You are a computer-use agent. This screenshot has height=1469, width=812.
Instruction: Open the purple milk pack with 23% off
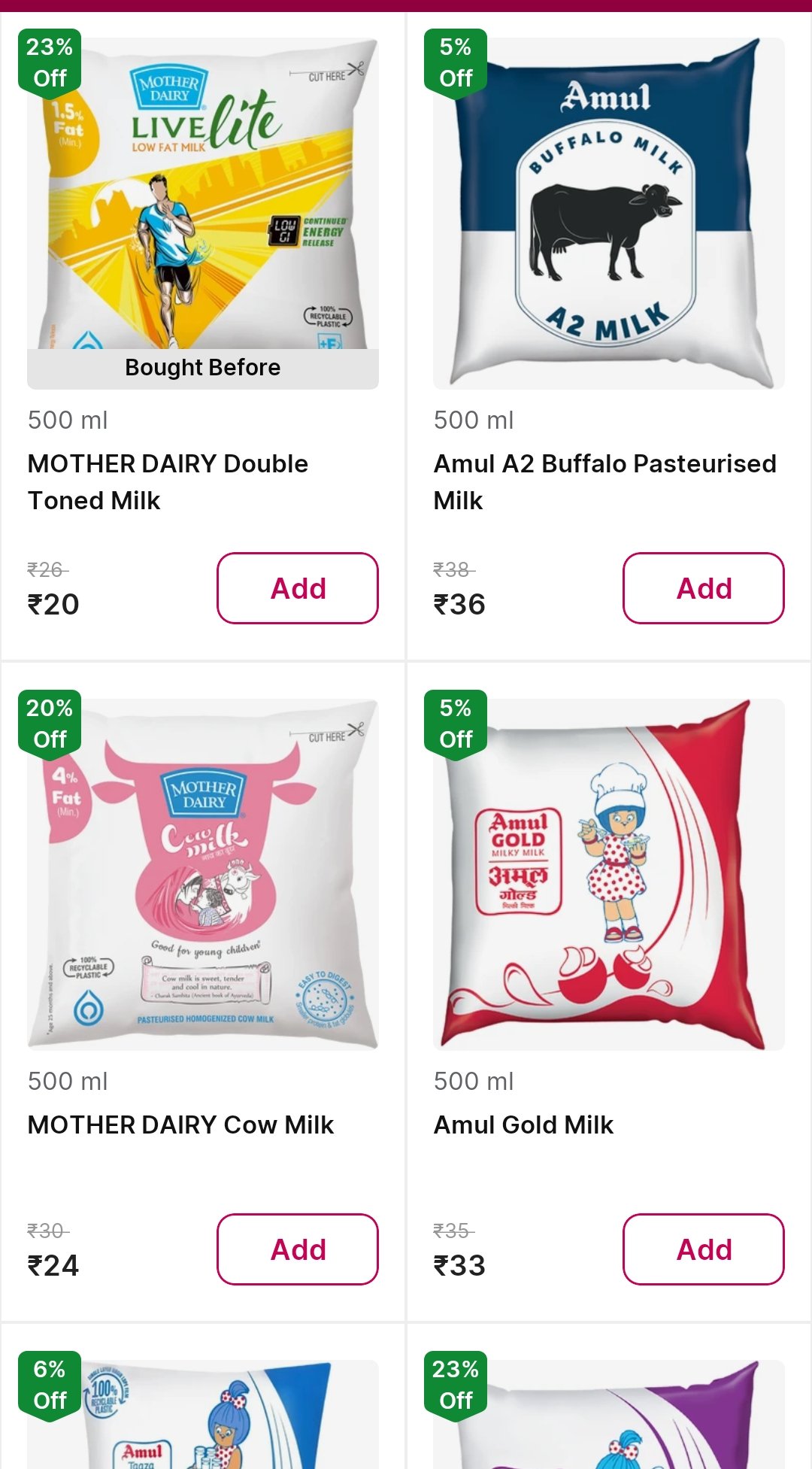(609, 1414)
